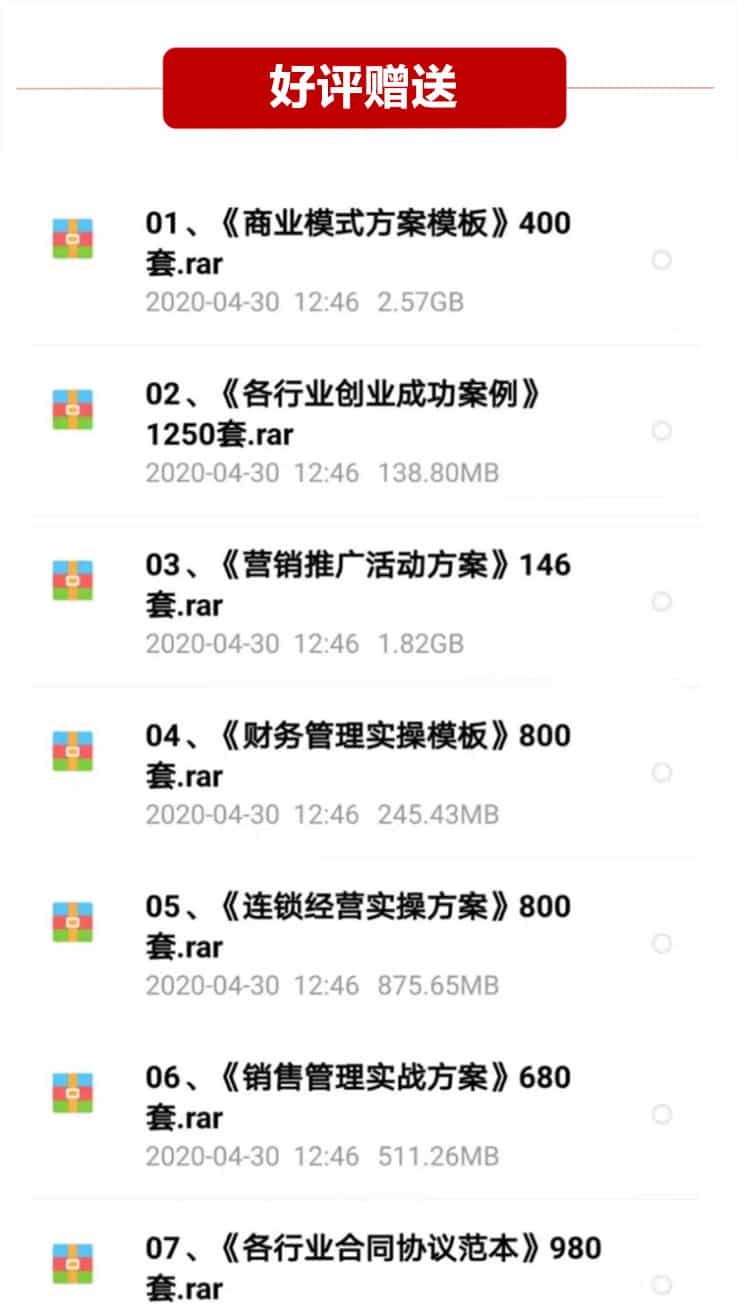Select the circle next to 商业模式方案模板

(661, 260)
